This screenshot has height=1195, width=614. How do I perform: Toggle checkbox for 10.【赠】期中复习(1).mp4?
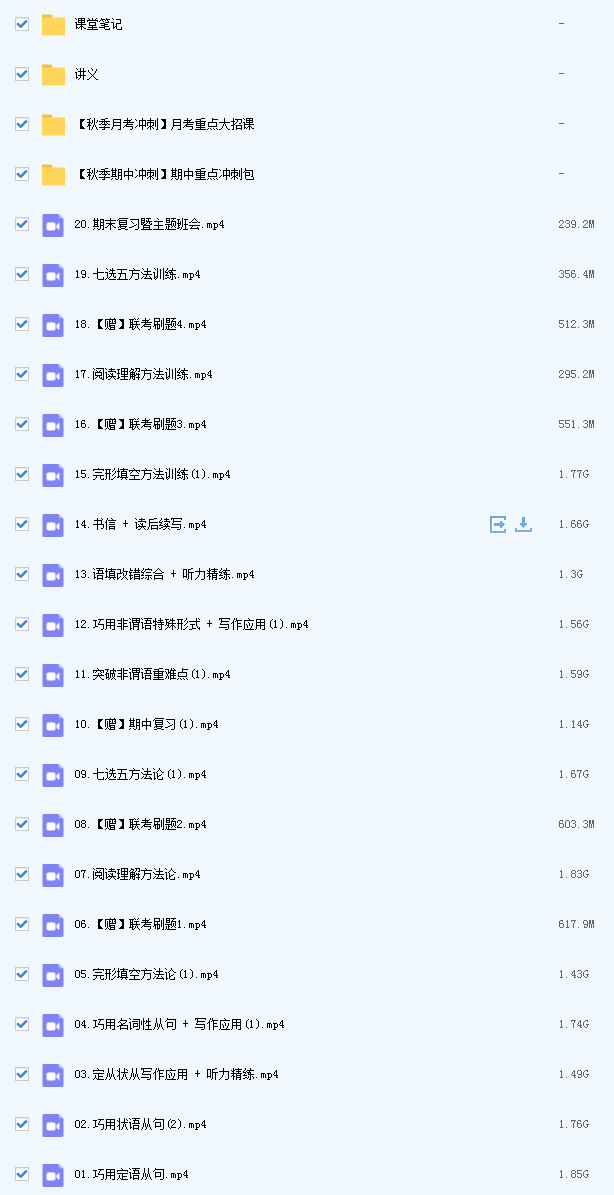coord(22,724)
